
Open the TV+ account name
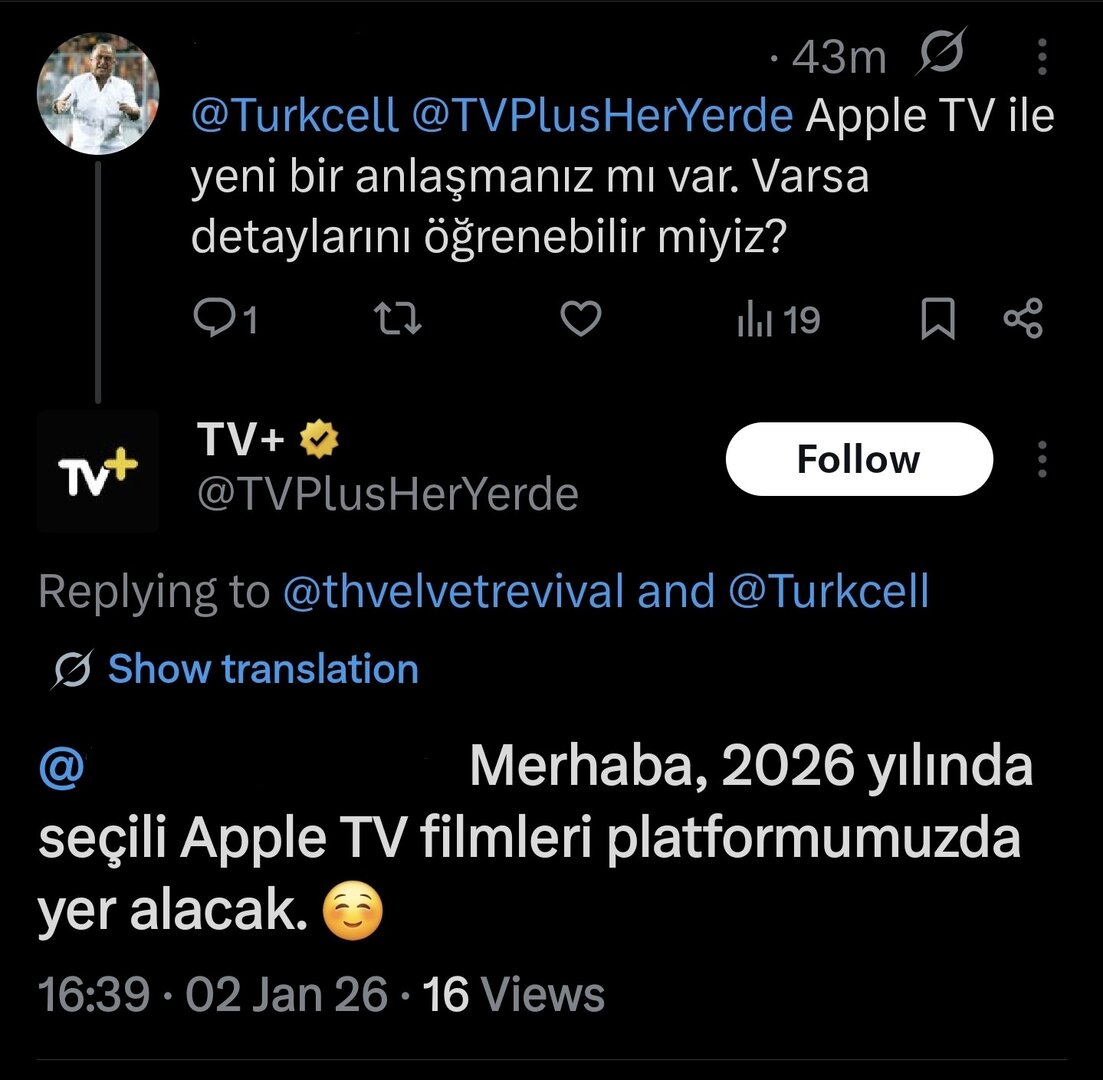tap(240, 440)
